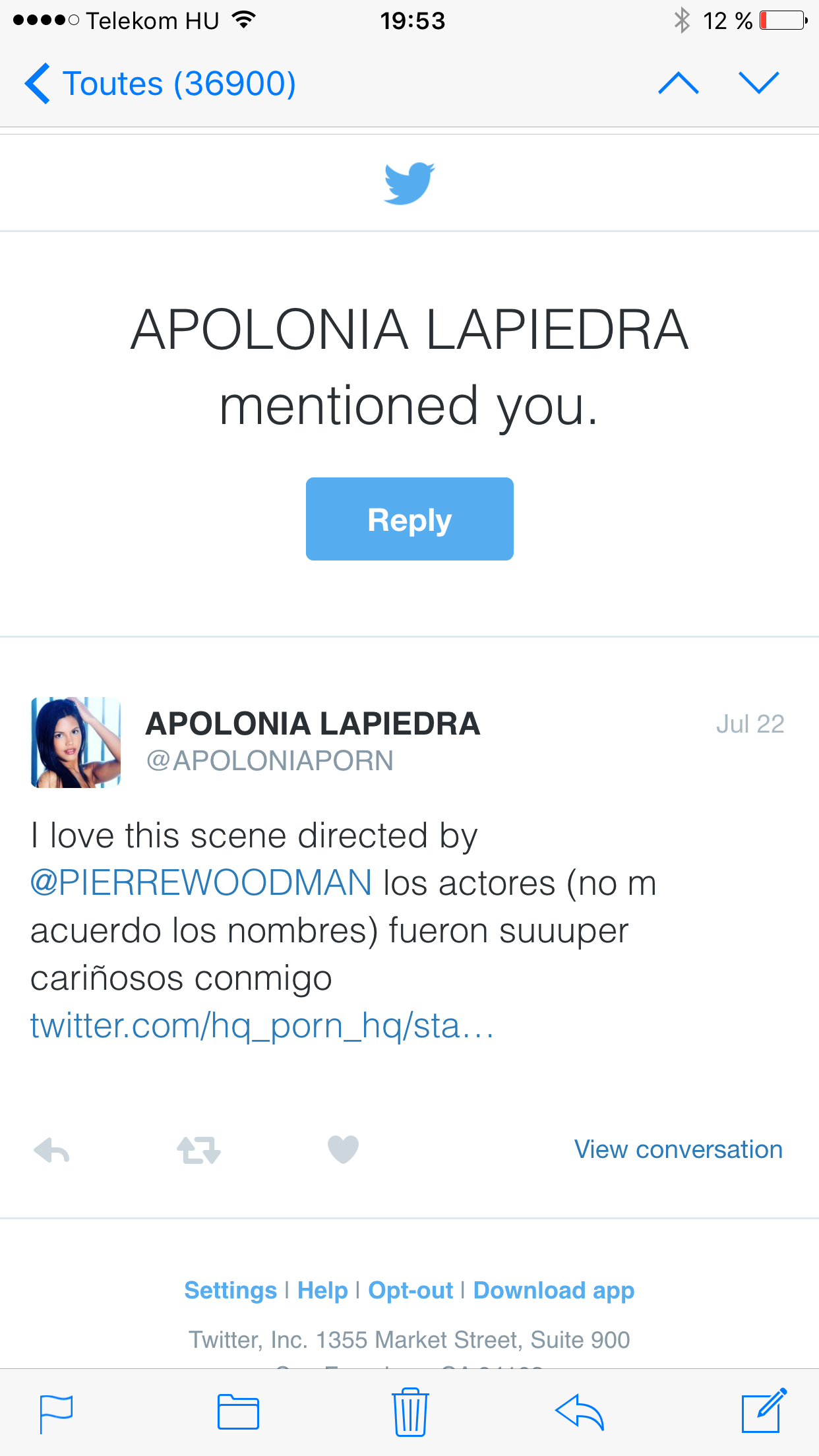Delete this email with trash icon

click(410, 1412)
